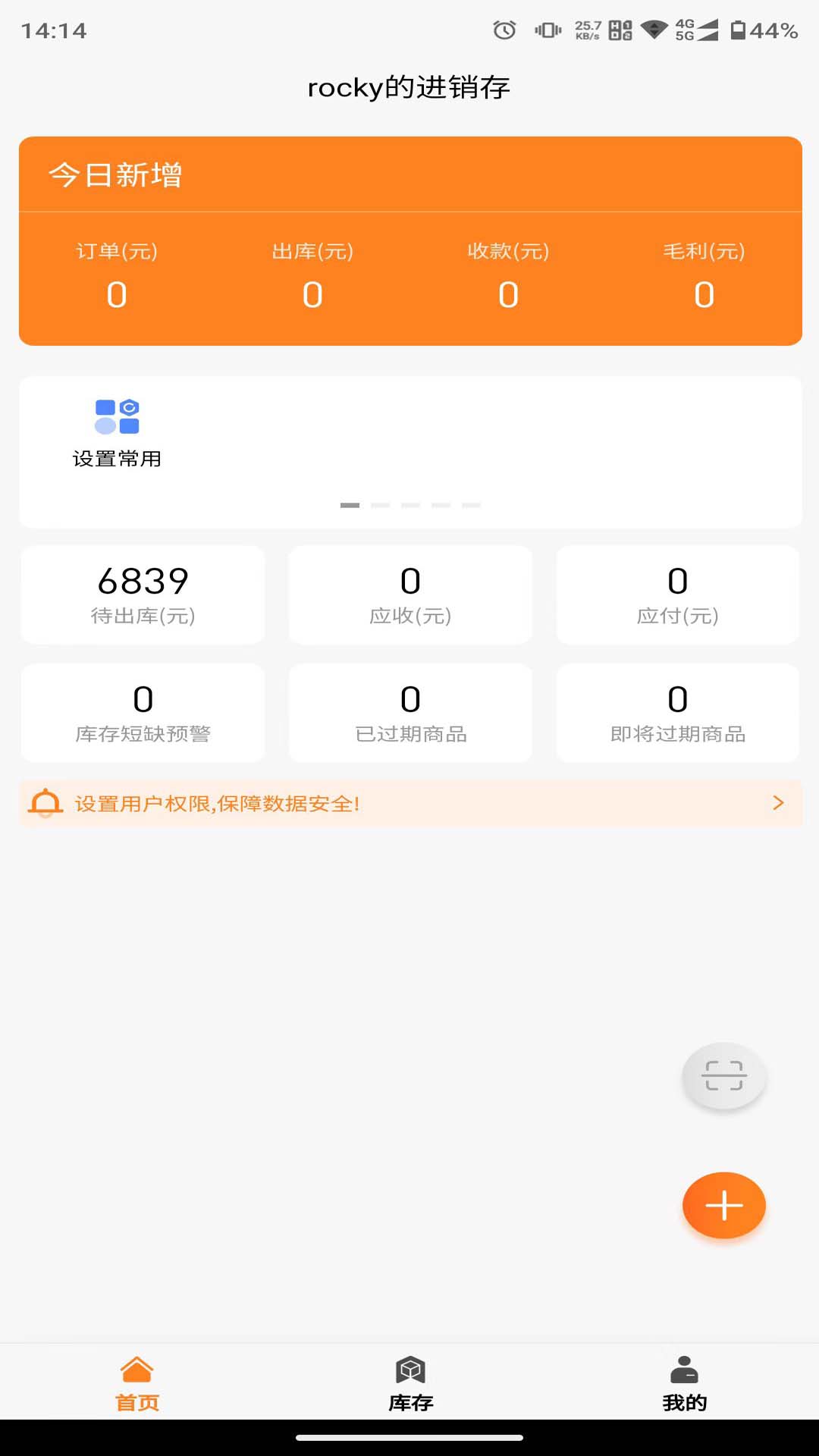Select the last carousel page indicator dot
819x1456 pixels.
click(x=472, y=504)
